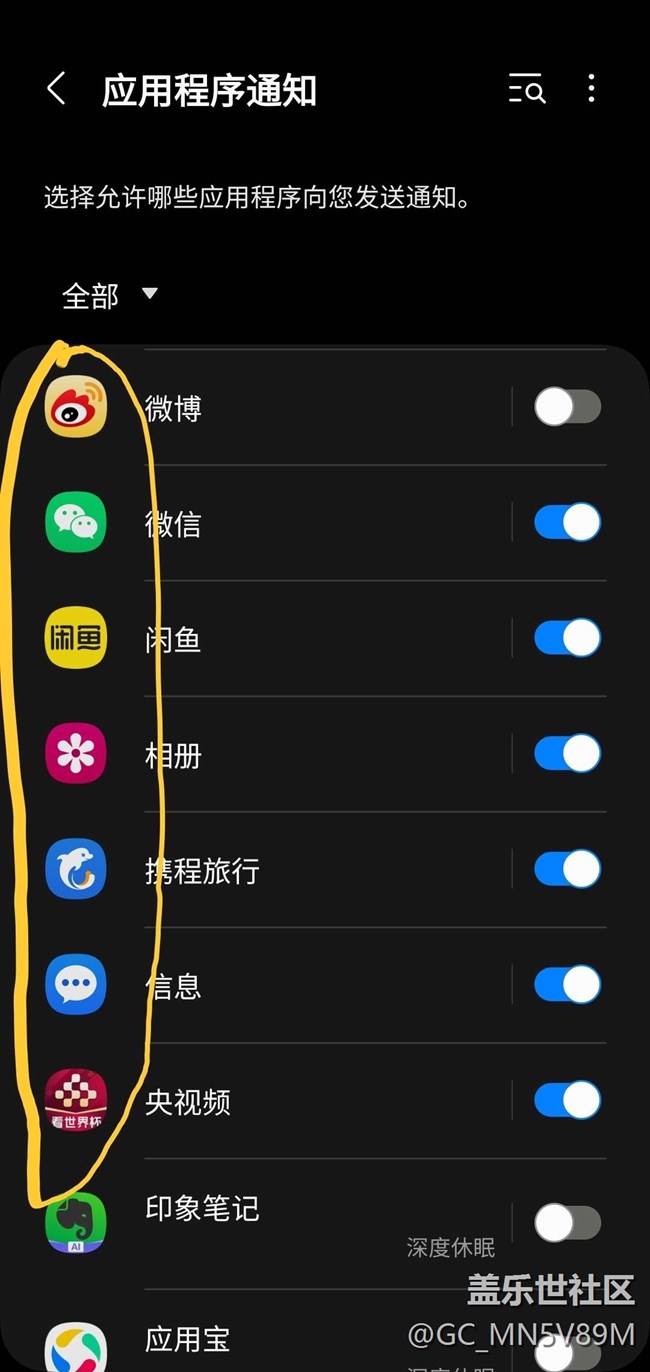Turn off the 信息 notification toggle
Viewport: 650px width, 1372px height.
tap(567, 985)
